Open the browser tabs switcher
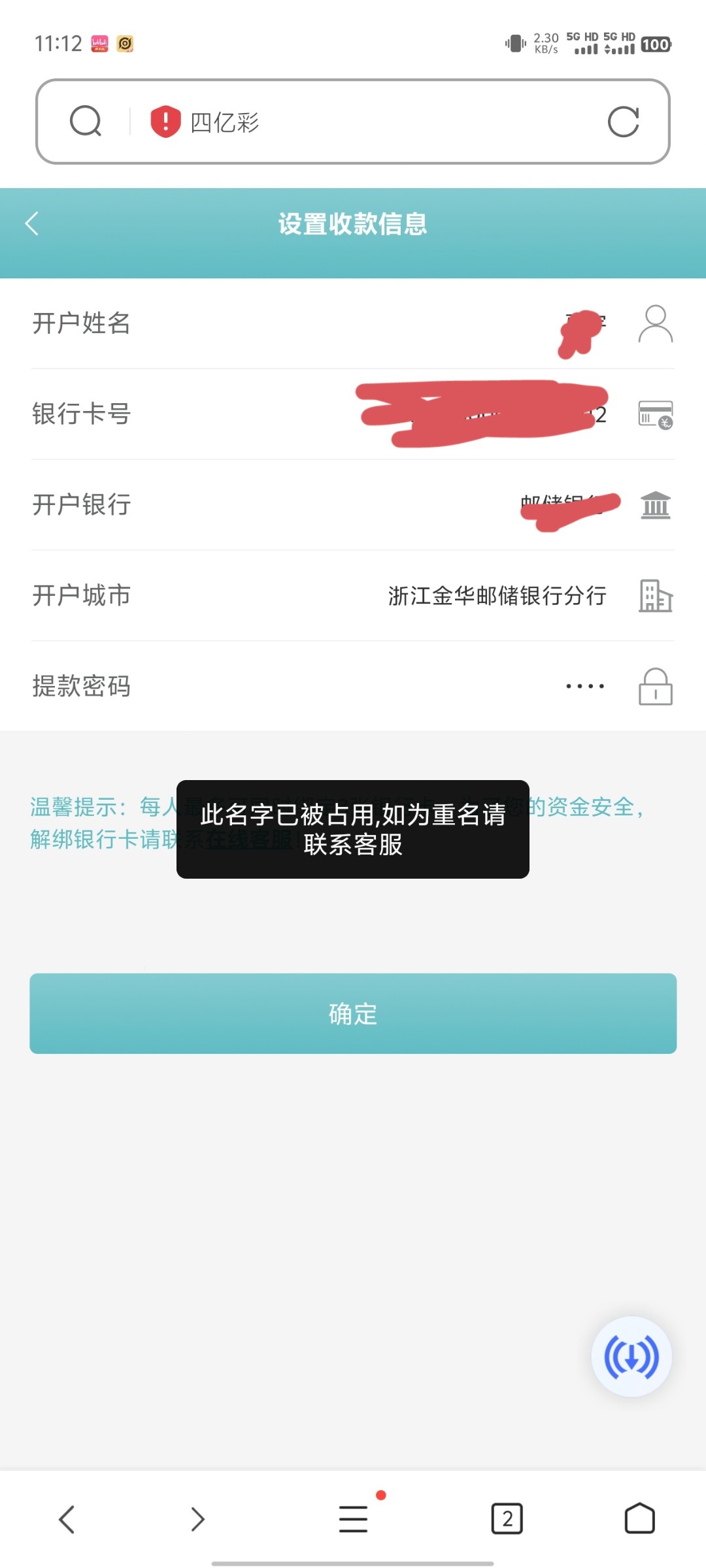706x1568 pixels. [507, 1519]
